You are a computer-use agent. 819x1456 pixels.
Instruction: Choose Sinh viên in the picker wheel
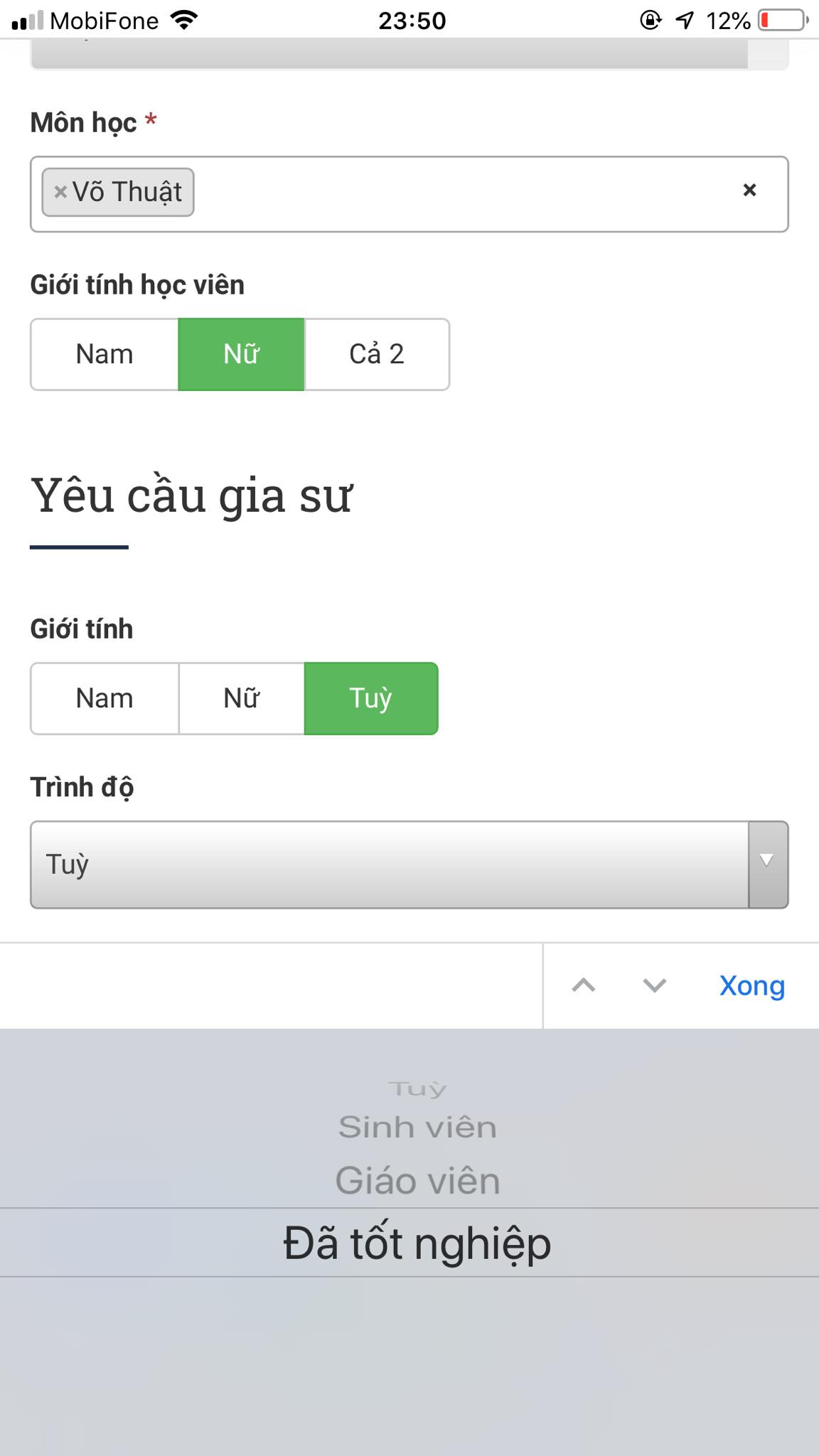pos(416,1126)
